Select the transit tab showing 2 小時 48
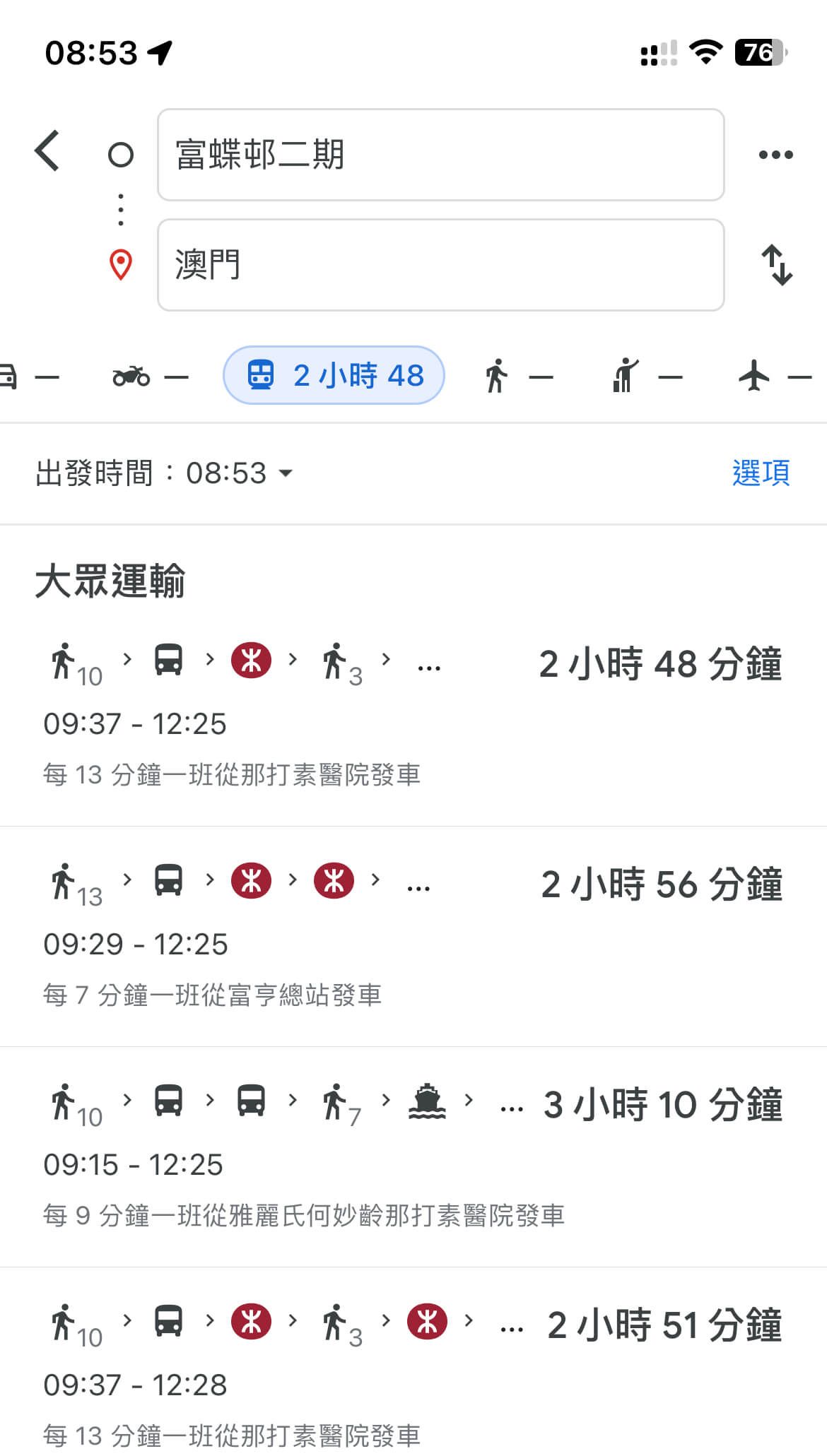Image resolution: width=827 pixels, height=1456 pixels. tap(334, 375)
